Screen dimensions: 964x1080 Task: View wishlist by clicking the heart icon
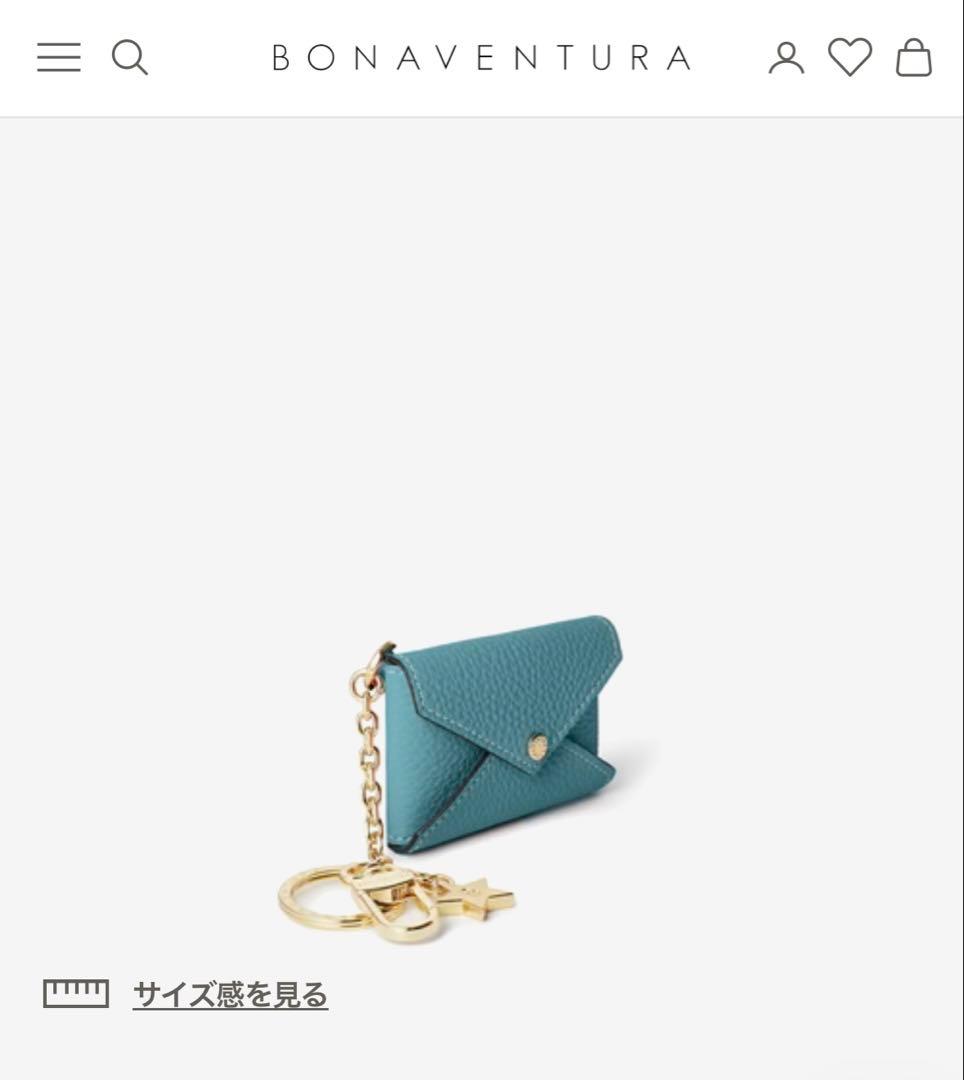849,58
